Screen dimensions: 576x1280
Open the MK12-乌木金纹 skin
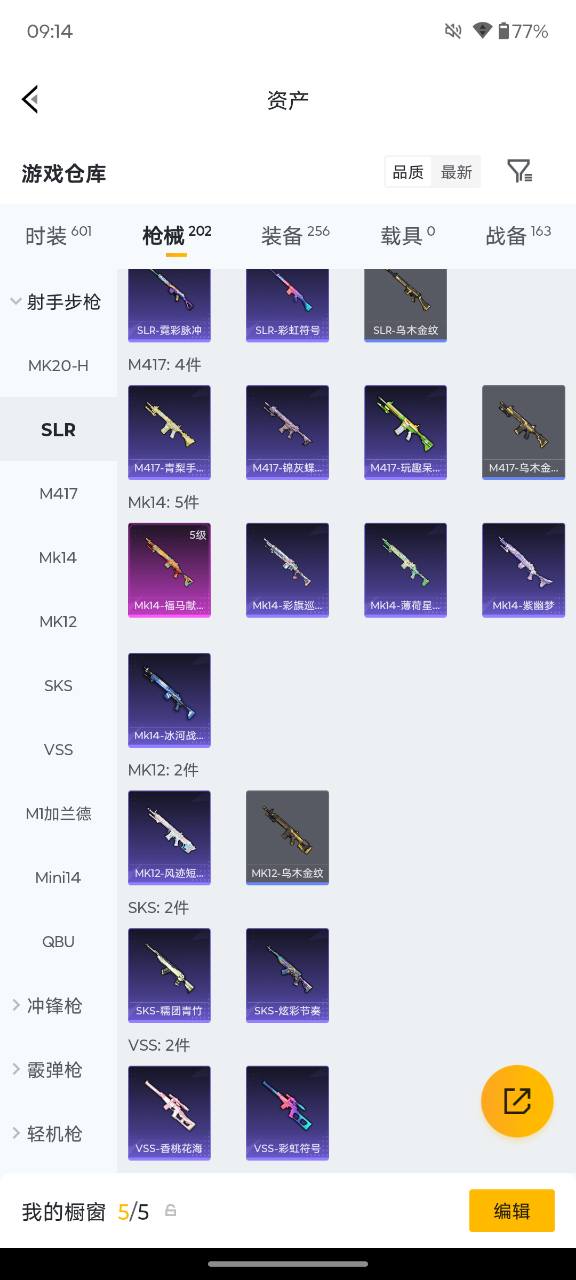coord(287,838)
